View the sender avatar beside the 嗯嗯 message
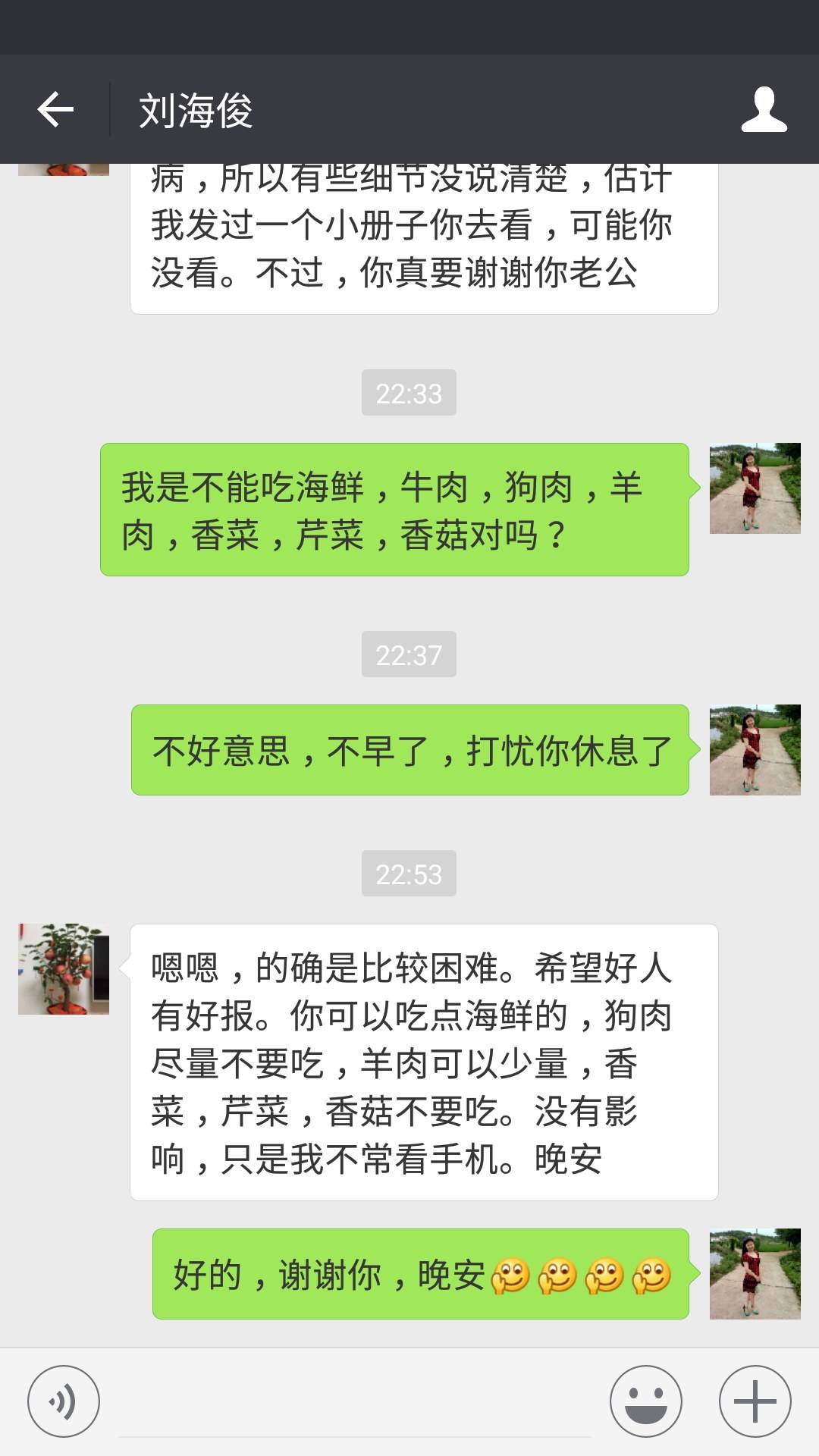The height and width of the screenshot is (1456, 819). (x=64, y=969)
